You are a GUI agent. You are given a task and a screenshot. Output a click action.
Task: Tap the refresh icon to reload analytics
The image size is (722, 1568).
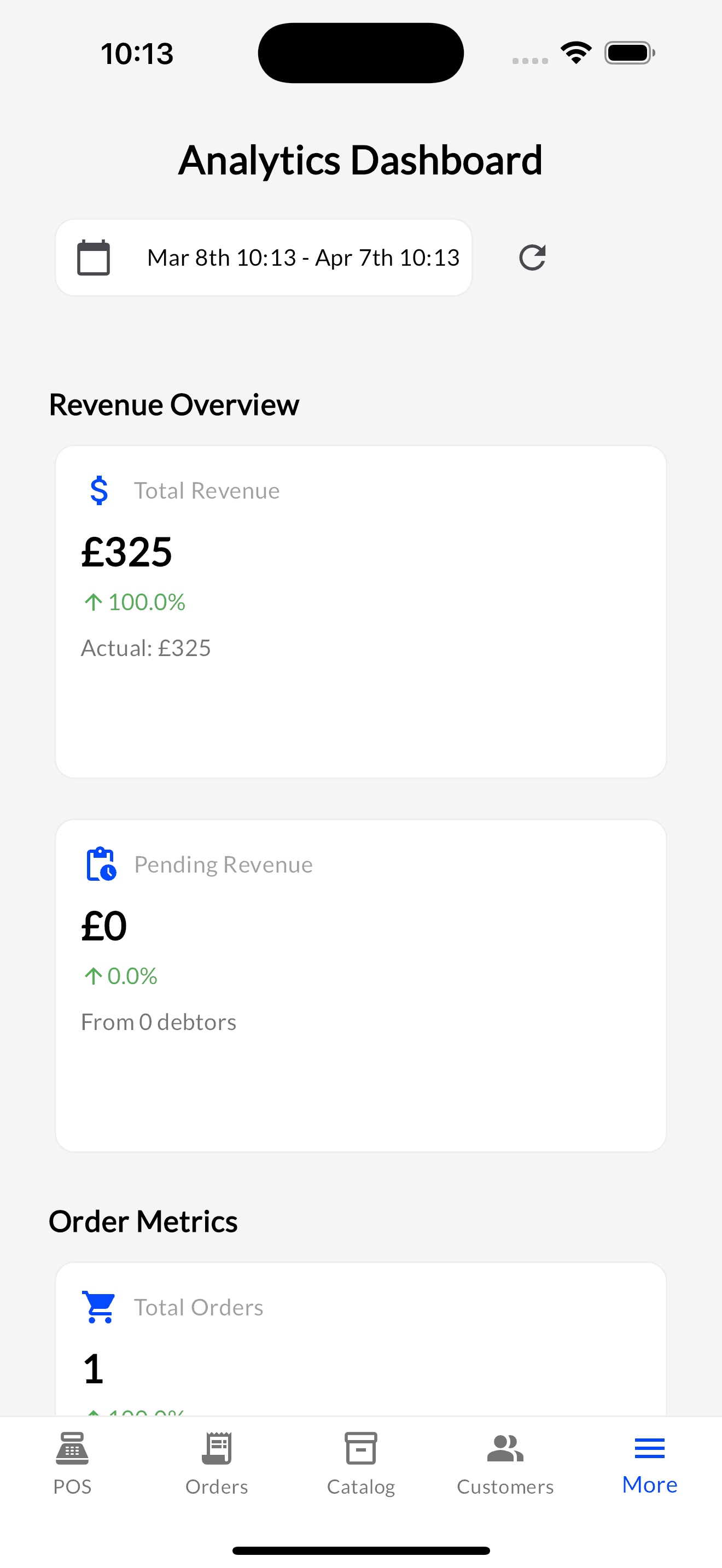pos(532,257)
